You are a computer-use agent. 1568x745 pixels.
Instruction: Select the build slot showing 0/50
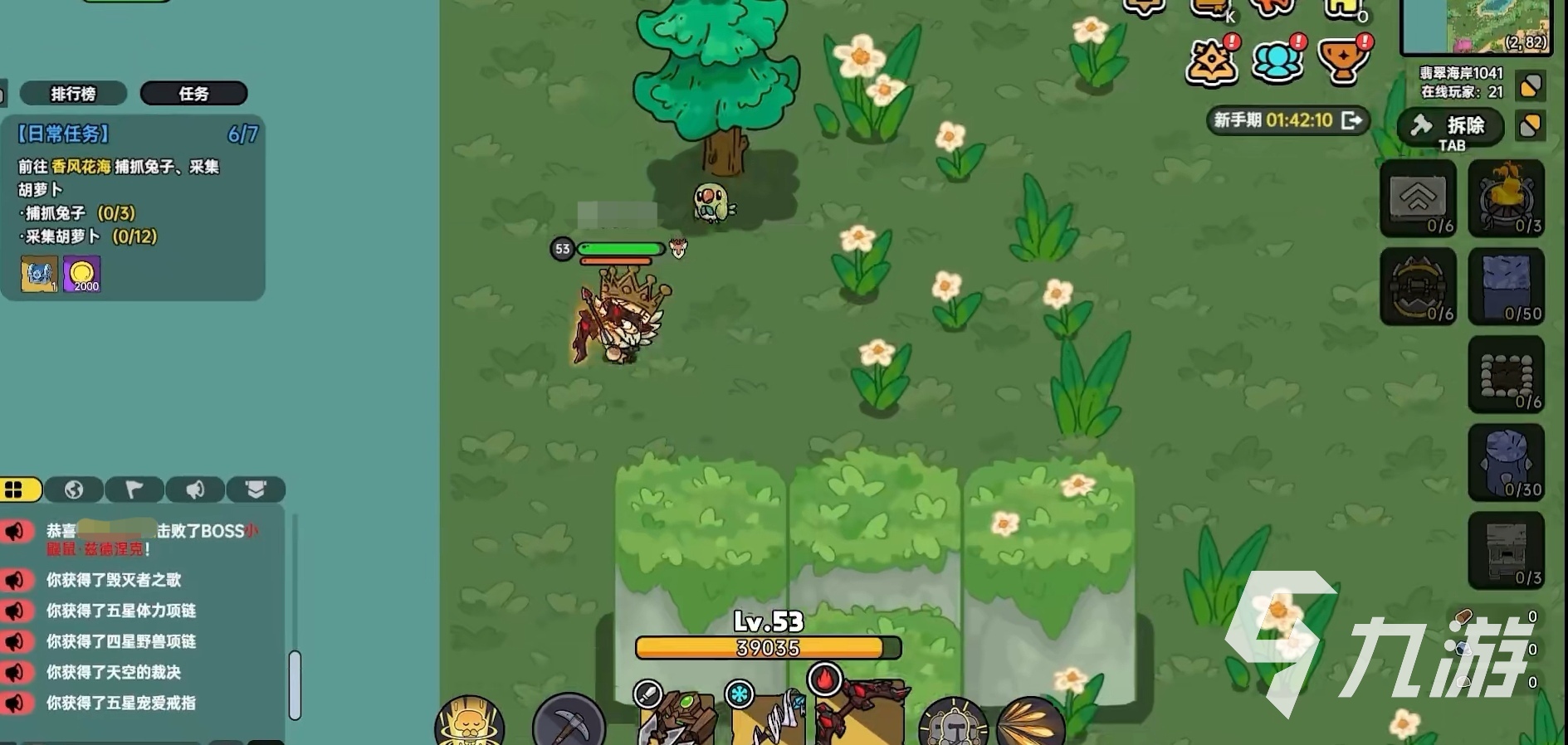1506,286
